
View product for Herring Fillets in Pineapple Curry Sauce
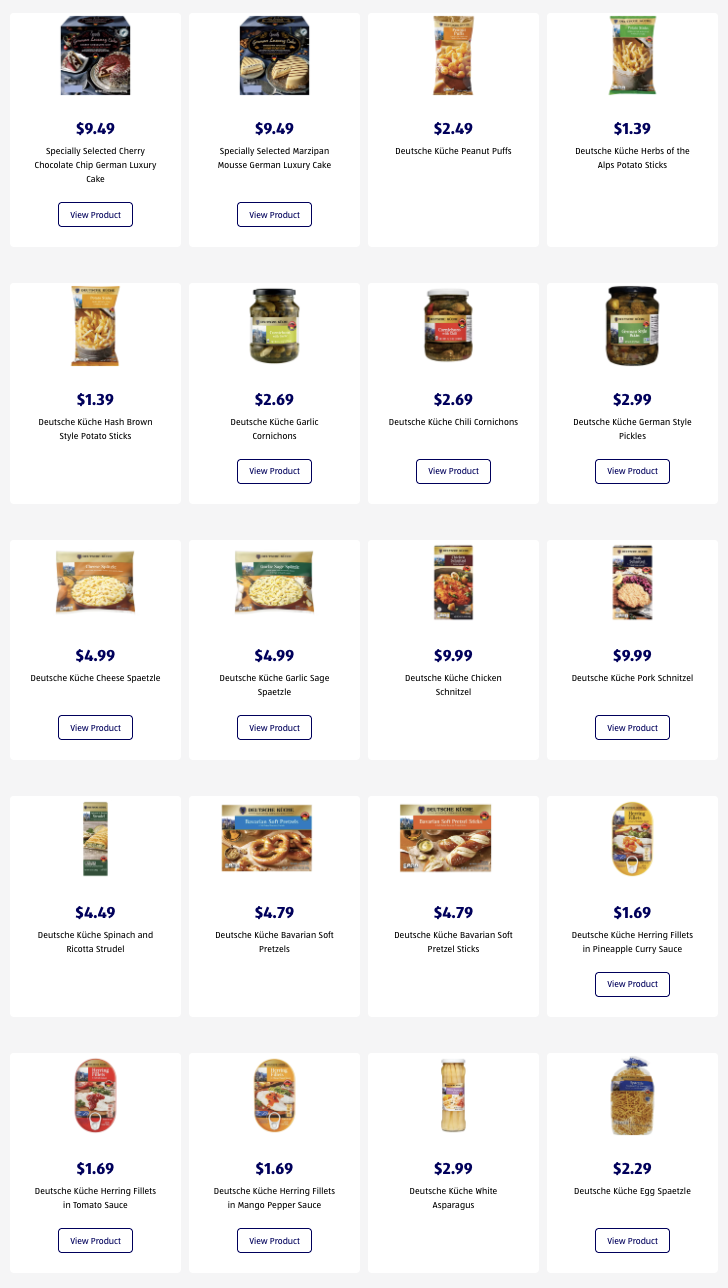pos(632,984)
